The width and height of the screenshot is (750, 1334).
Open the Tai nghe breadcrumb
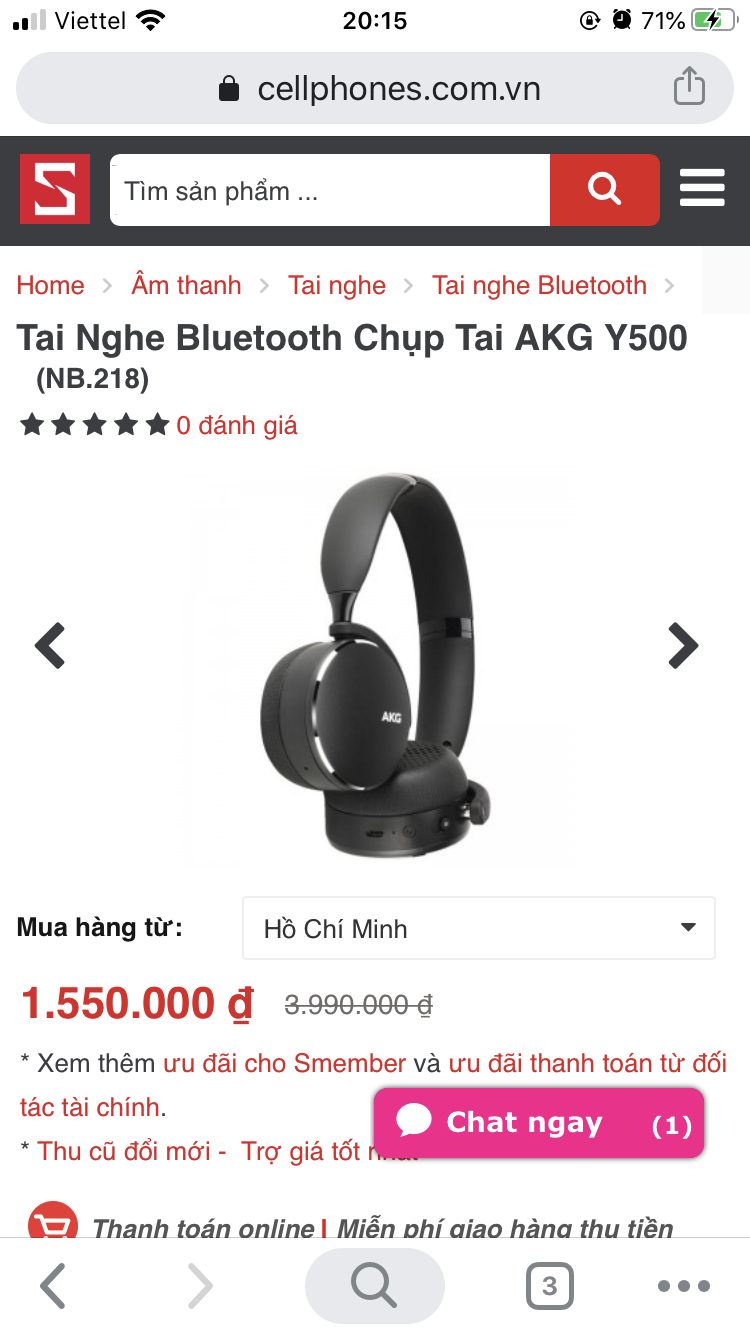coord(337,285)
